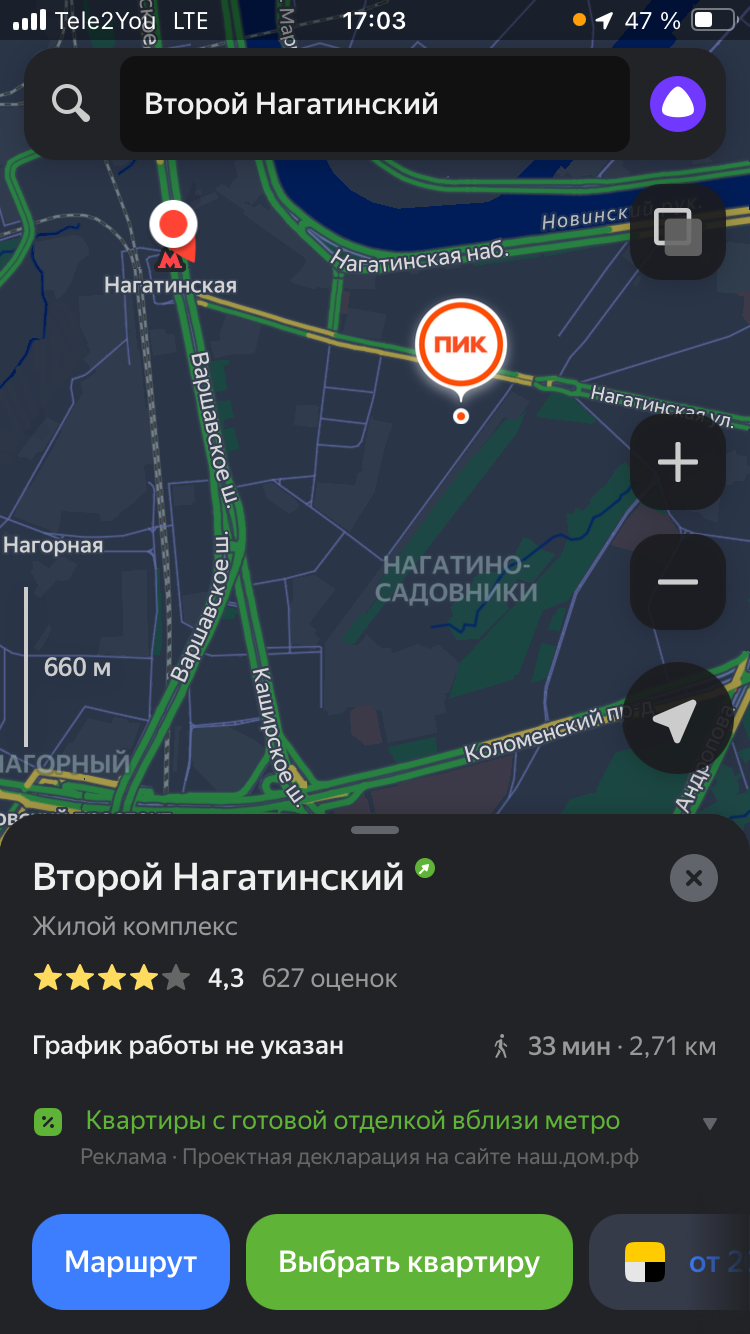Expand the ad about Квартиры с готовой отделкой
This screenshot has width=750, height=1334.
click(709, 1123)
